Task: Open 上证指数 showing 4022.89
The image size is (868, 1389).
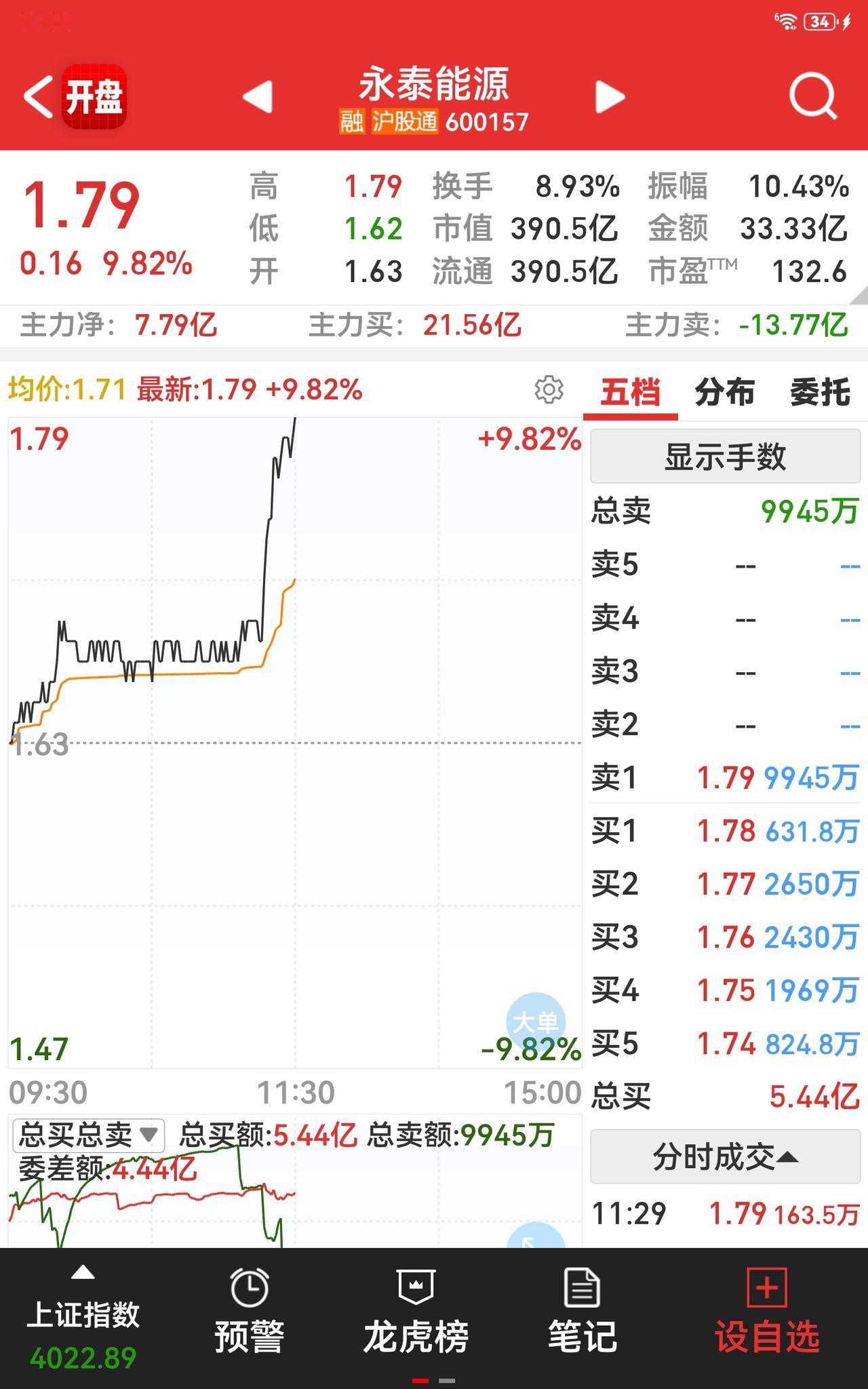Action: (x=84, y=1329)
